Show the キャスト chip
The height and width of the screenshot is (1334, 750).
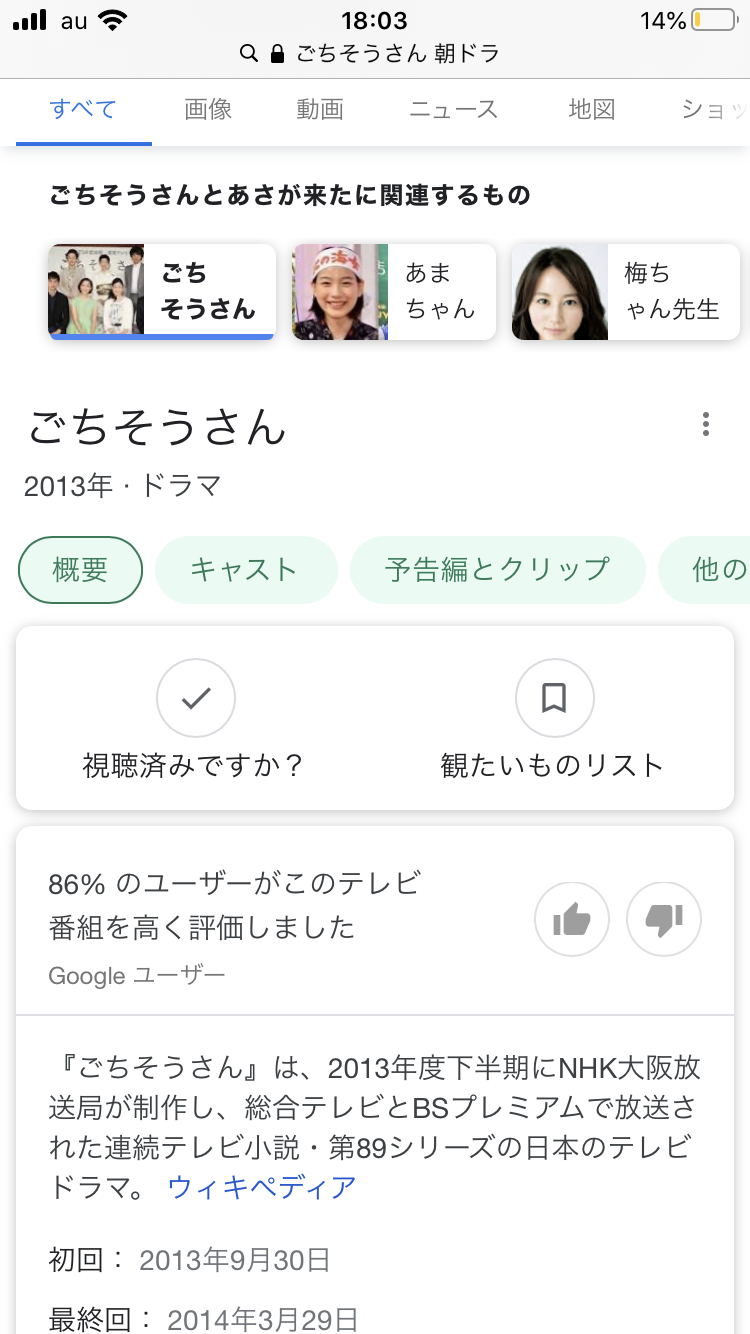pyautogui.click(x=244, y=570)
